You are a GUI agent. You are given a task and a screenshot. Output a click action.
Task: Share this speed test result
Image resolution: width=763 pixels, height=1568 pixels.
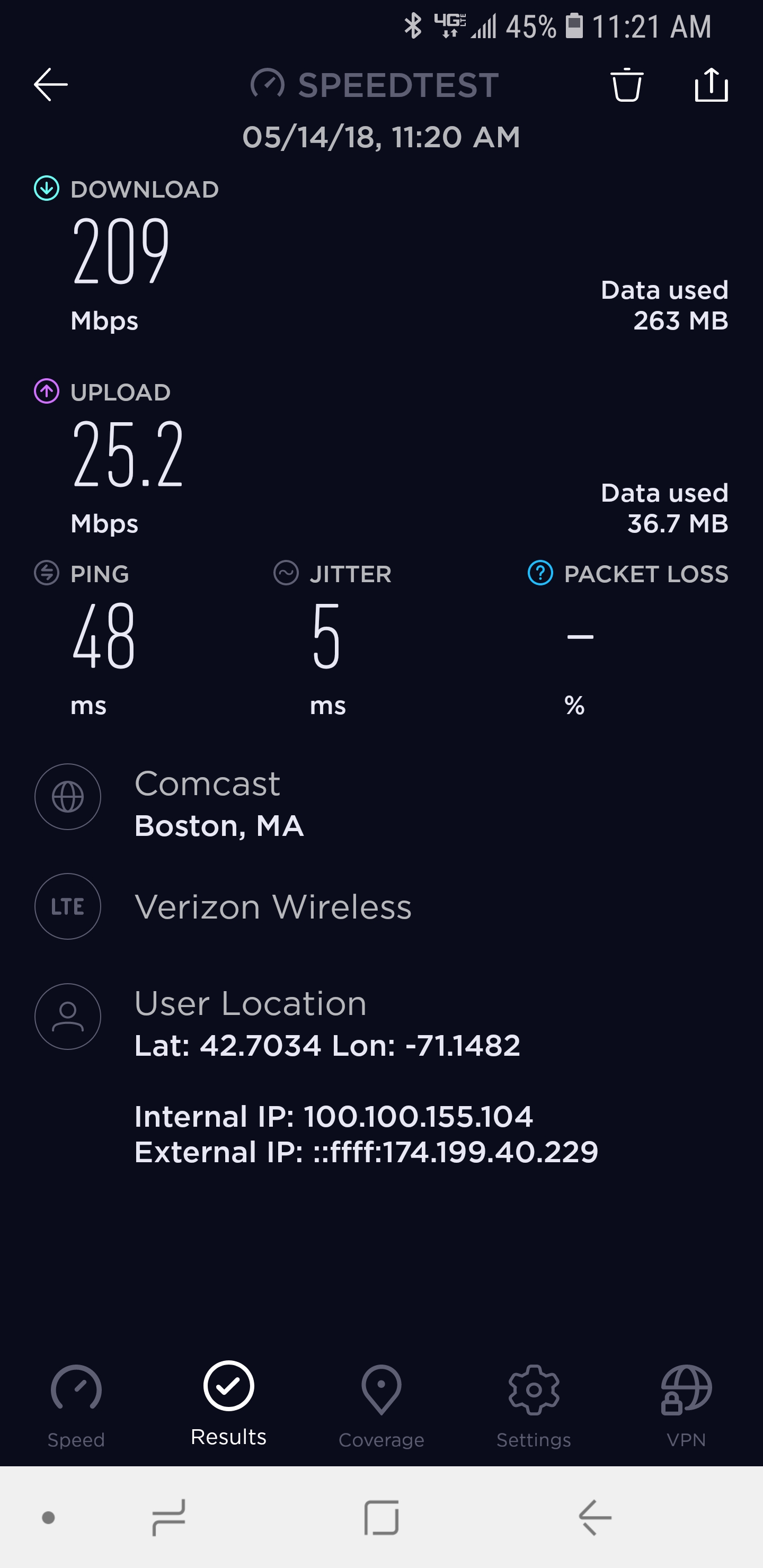tap(711, 85)
